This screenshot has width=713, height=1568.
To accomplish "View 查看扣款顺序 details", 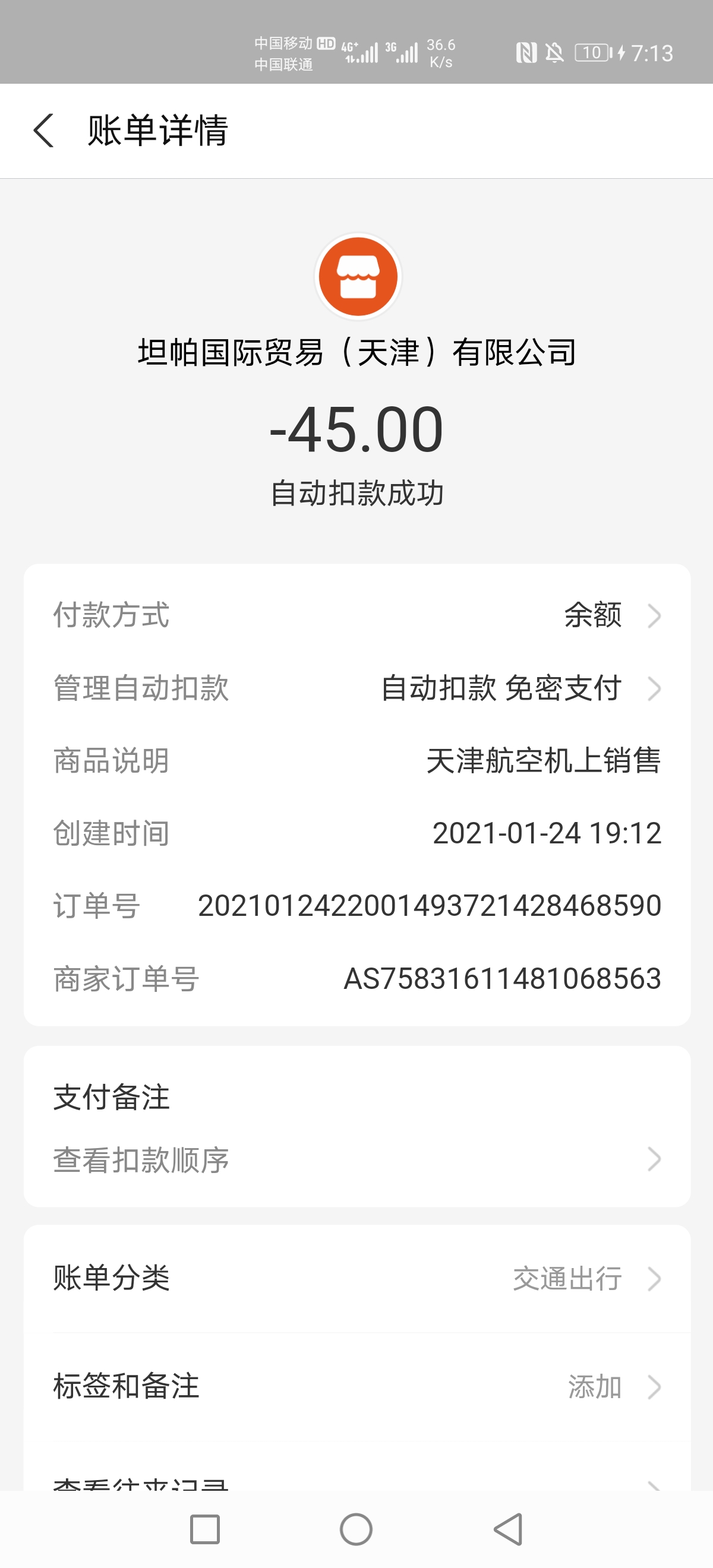I will [x=357, y=1159].
